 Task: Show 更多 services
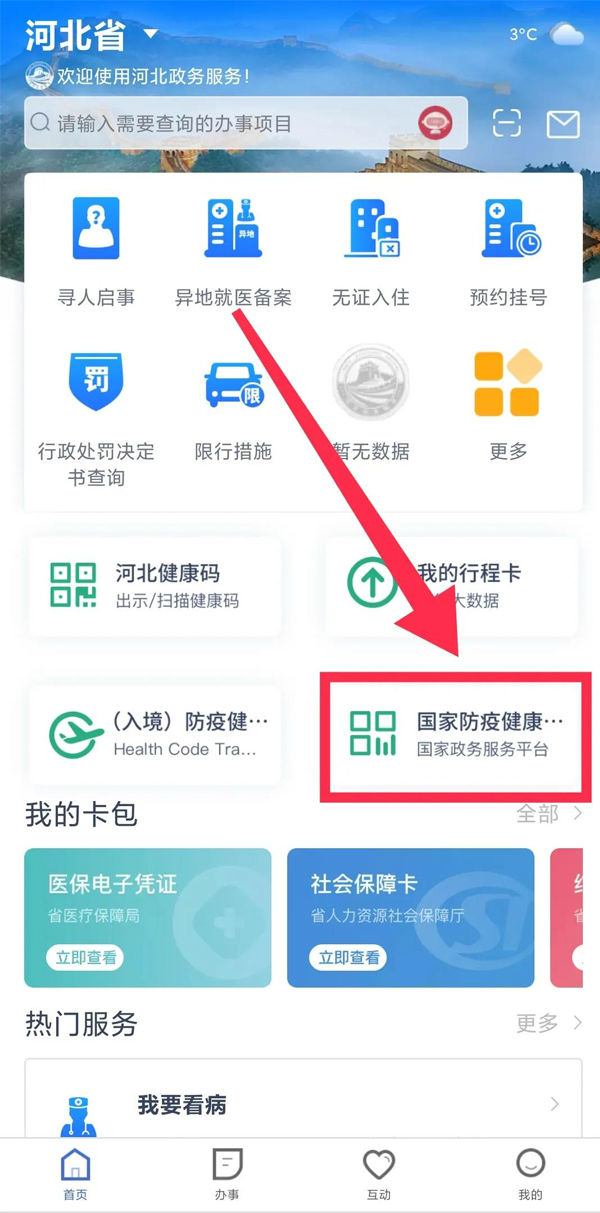pyautogui.click(x=508, y=405)
